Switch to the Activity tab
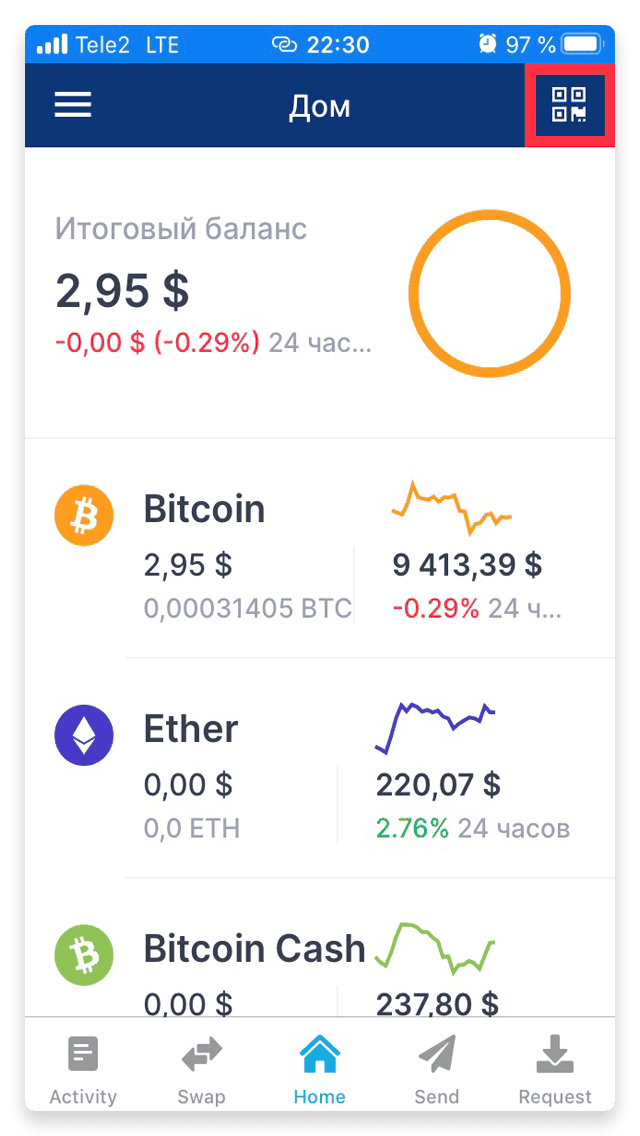 pos(83,1070)
